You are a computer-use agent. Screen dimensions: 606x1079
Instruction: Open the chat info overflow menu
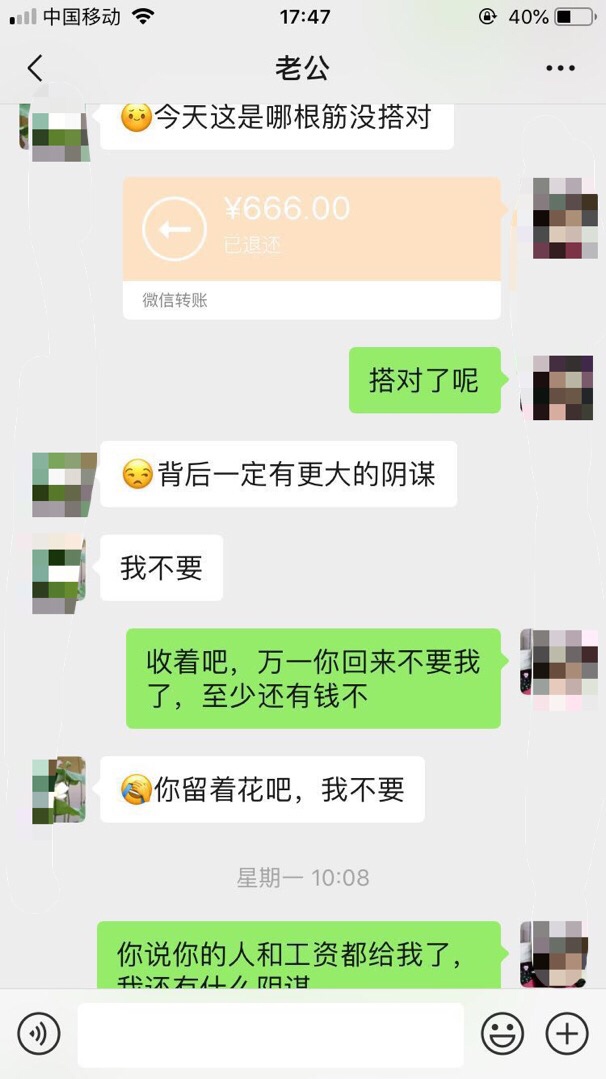(x=560, y=69)
